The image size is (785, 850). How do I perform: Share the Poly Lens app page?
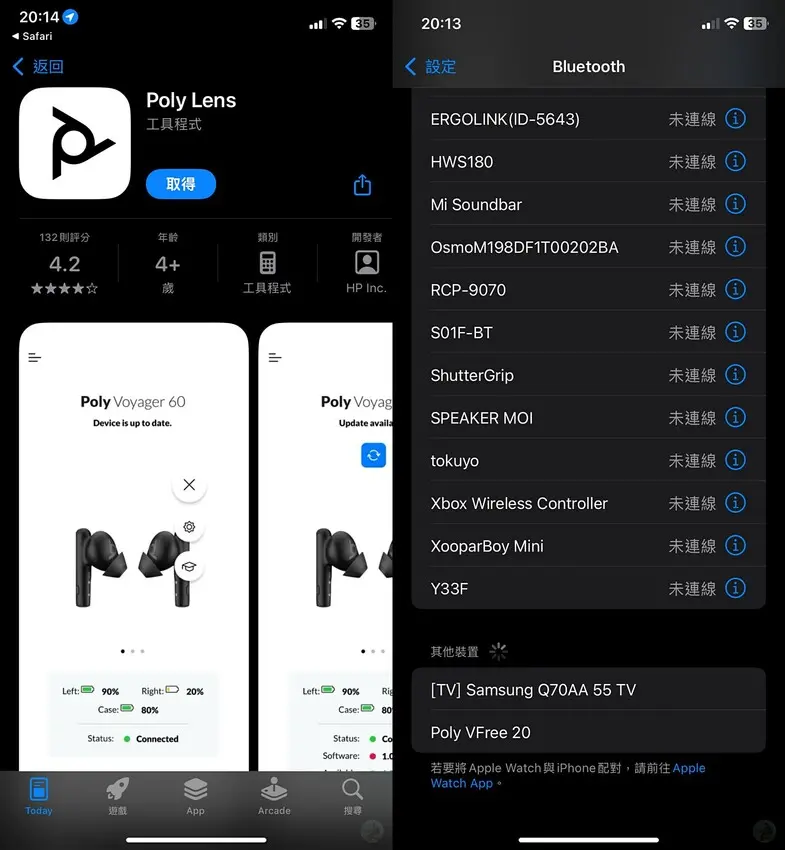pyautogui.click(x=362, y=185)
